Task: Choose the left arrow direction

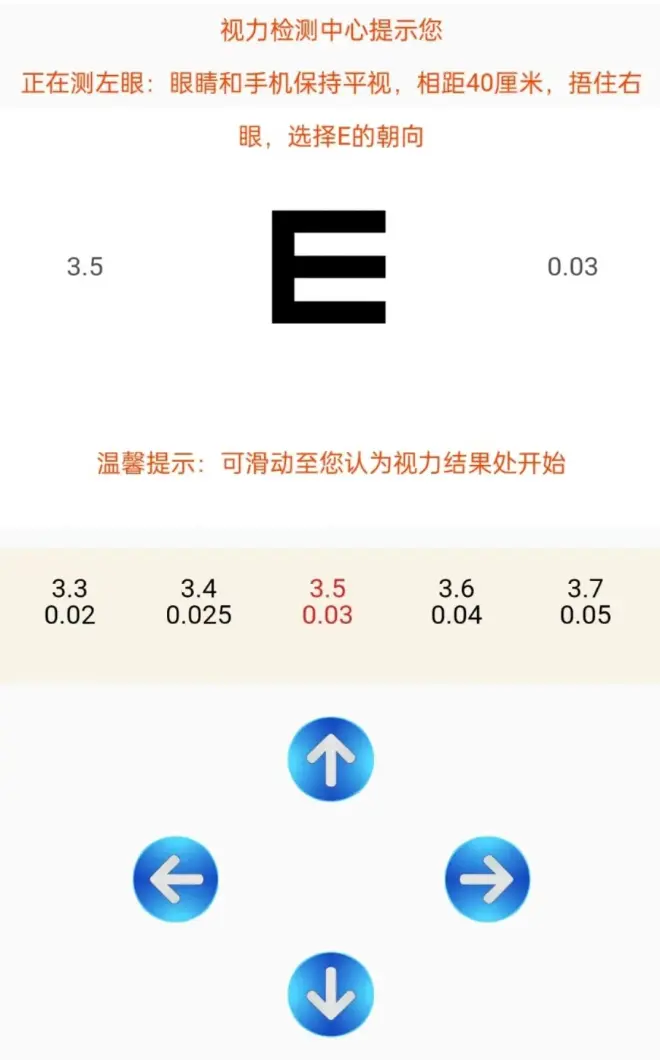Action: tap(175, 879)
